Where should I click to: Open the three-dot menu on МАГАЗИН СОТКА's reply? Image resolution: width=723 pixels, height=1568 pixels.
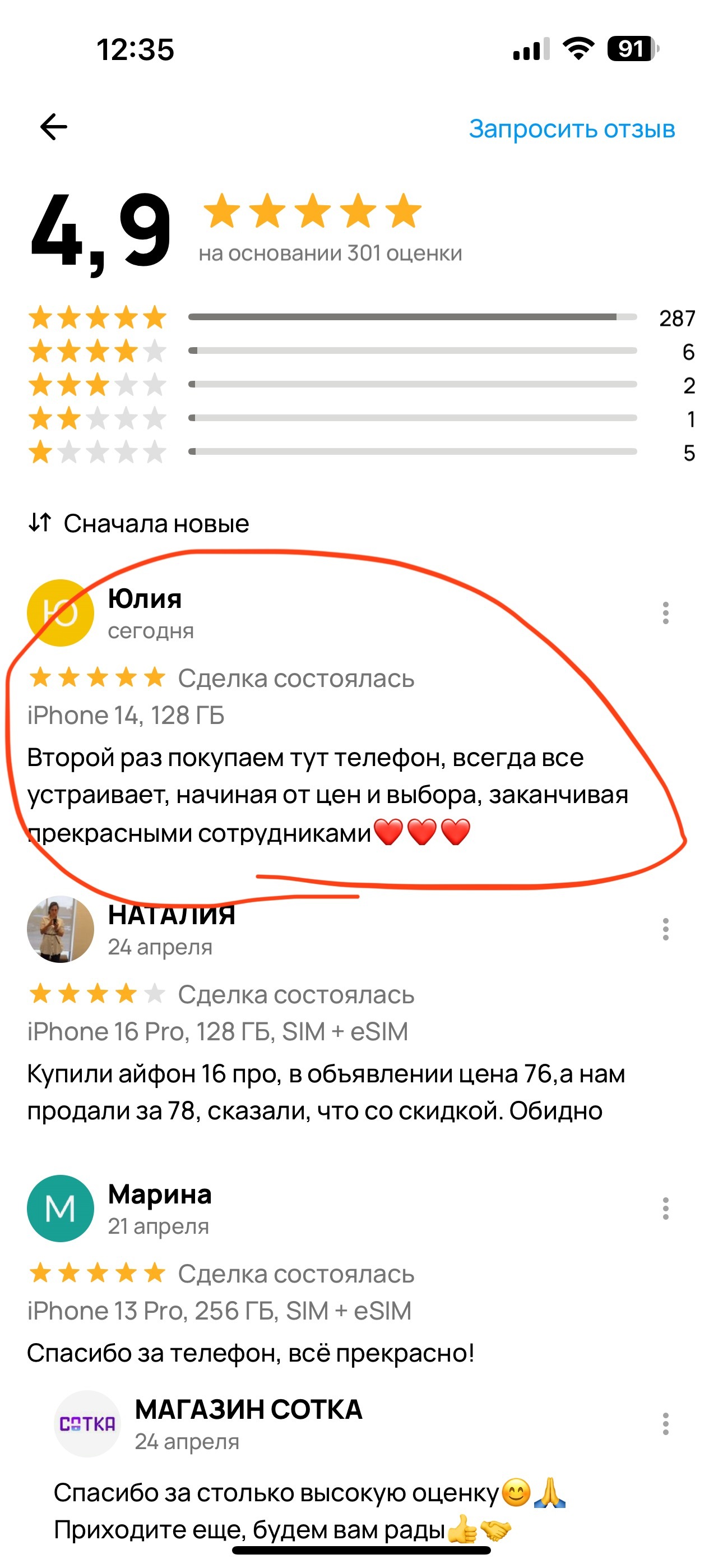click(x=666, y=1424)
